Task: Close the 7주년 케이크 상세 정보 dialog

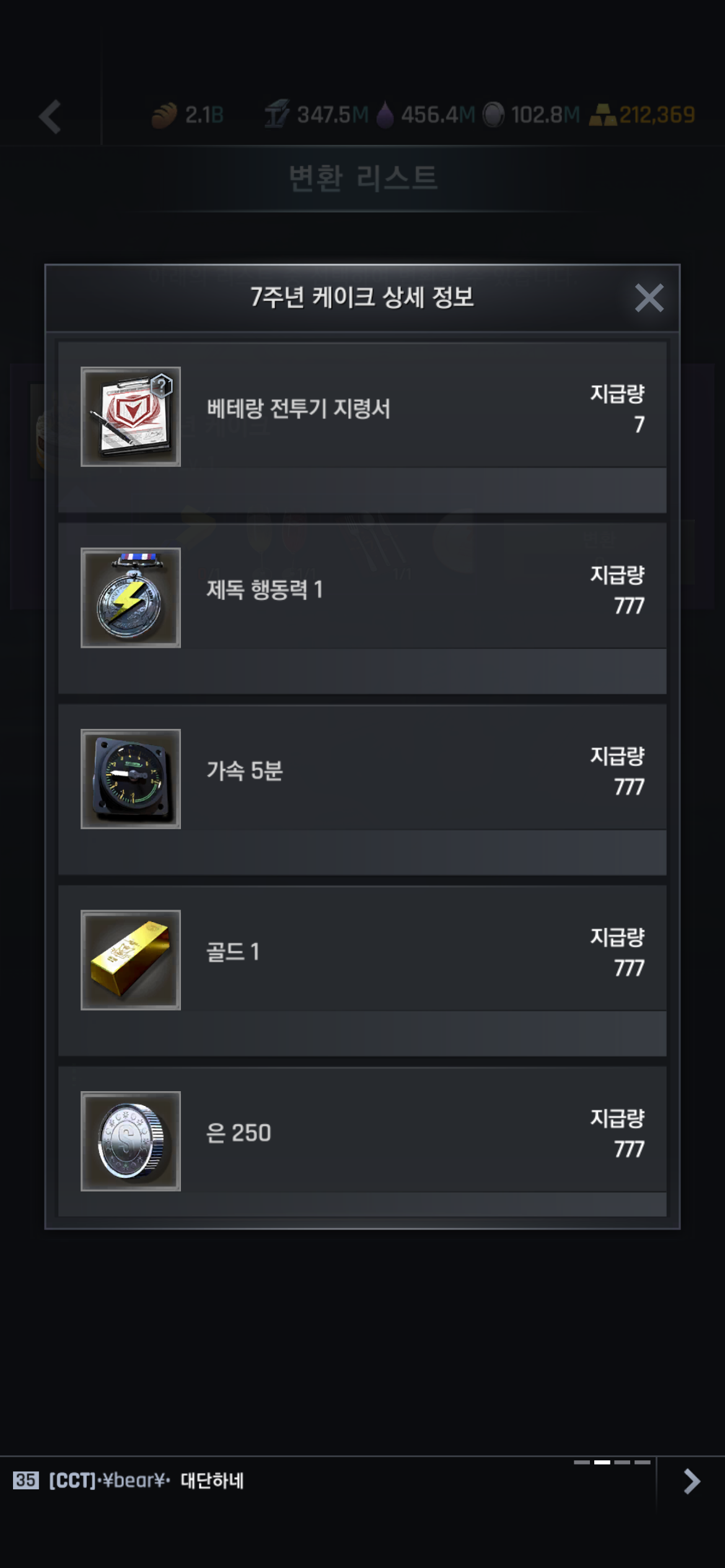Action: (649, 298)
